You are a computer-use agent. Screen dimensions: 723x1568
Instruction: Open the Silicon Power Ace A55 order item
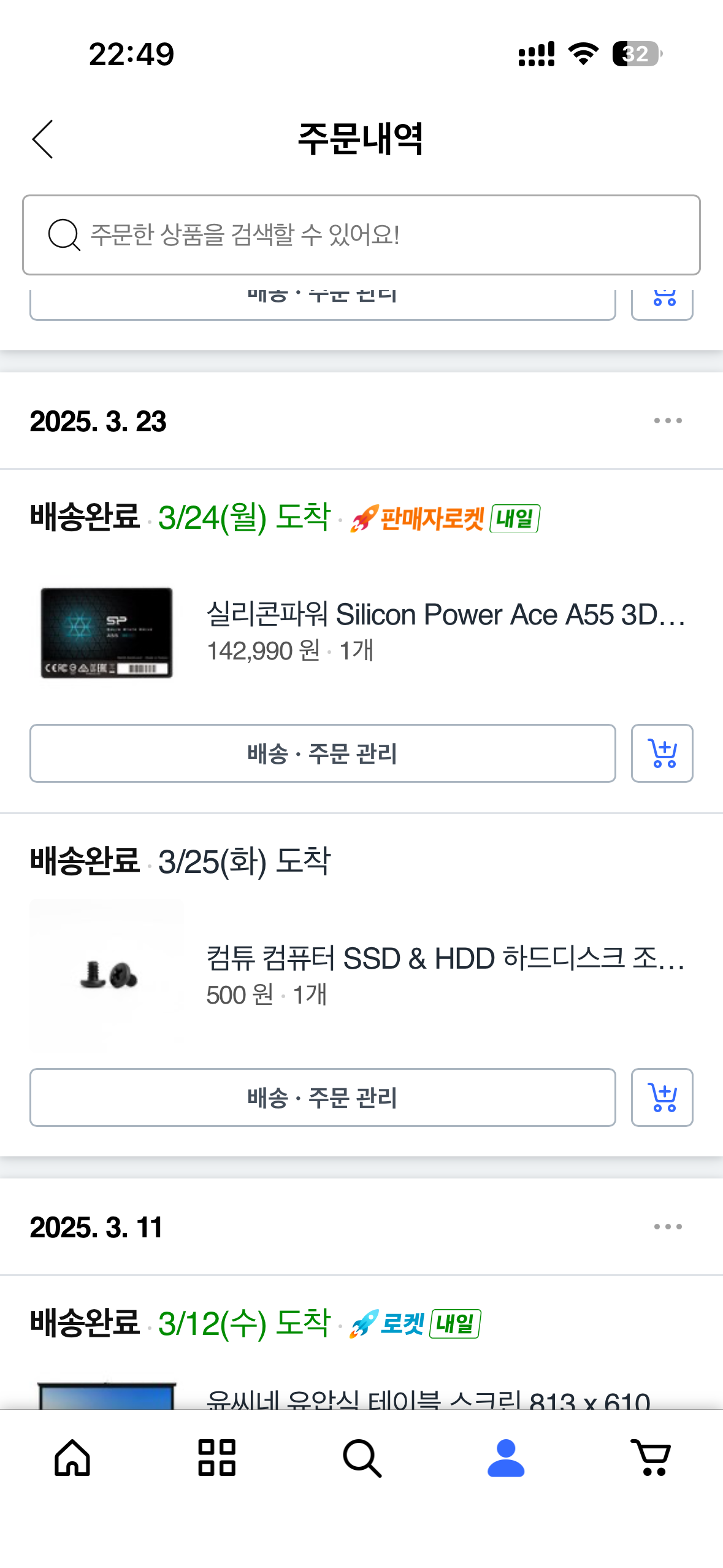[445, 615]
